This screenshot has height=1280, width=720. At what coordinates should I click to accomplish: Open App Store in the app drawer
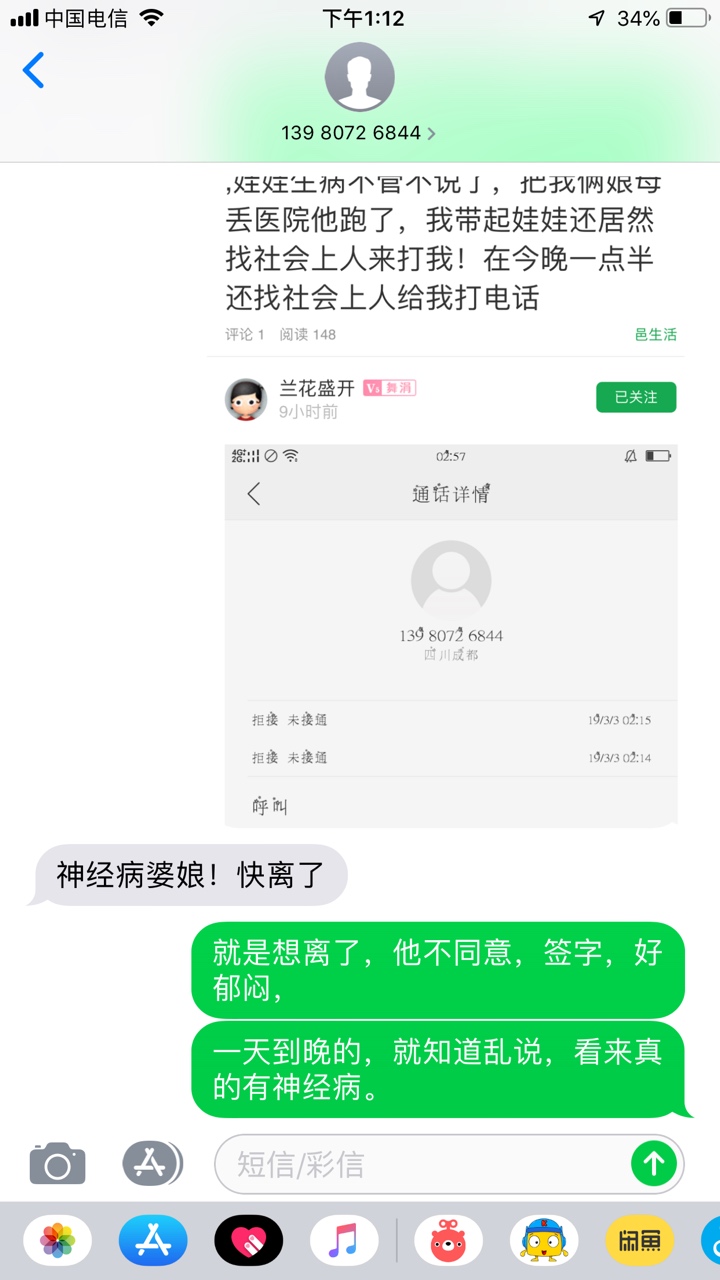[x=153, y=1242]
